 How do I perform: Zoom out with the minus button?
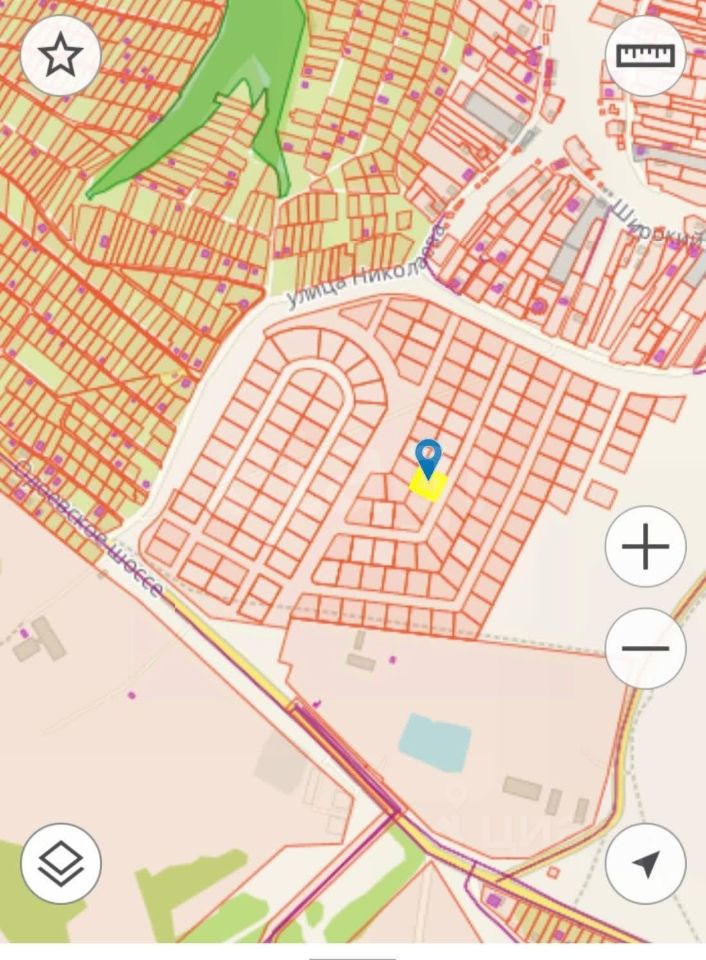[645, 648]
